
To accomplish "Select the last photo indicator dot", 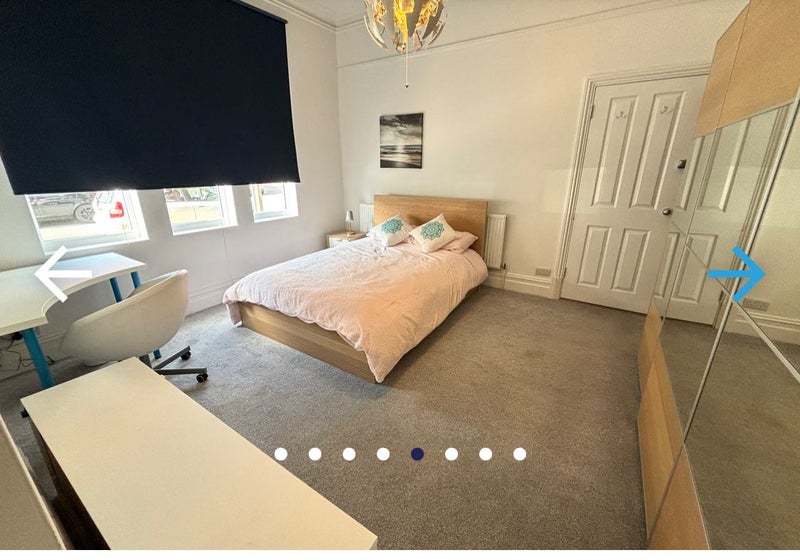I will pyautogui.click(x=520, y=454).
